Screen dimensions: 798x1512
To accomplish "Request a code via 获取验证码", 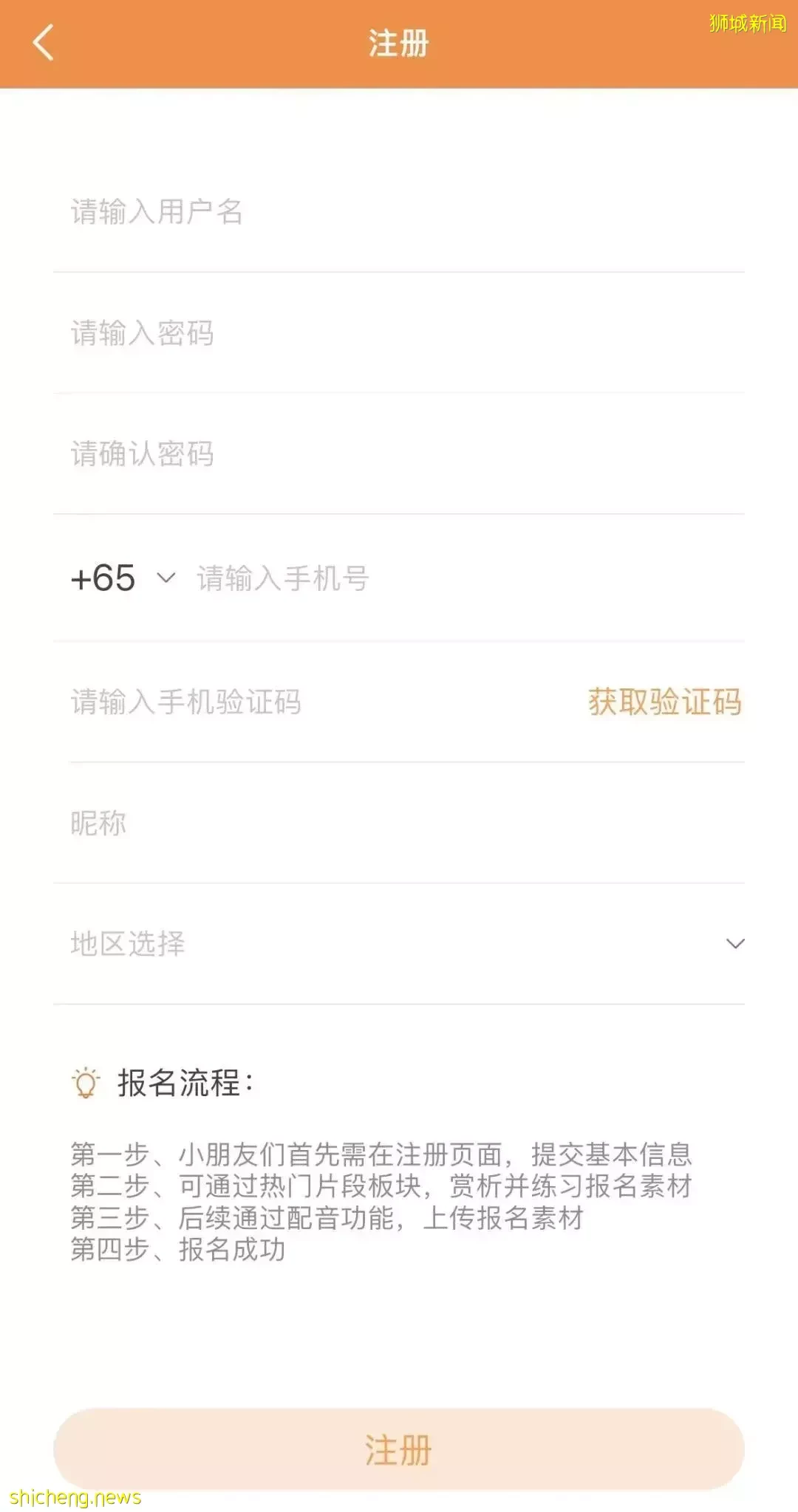I will (665, 702).
